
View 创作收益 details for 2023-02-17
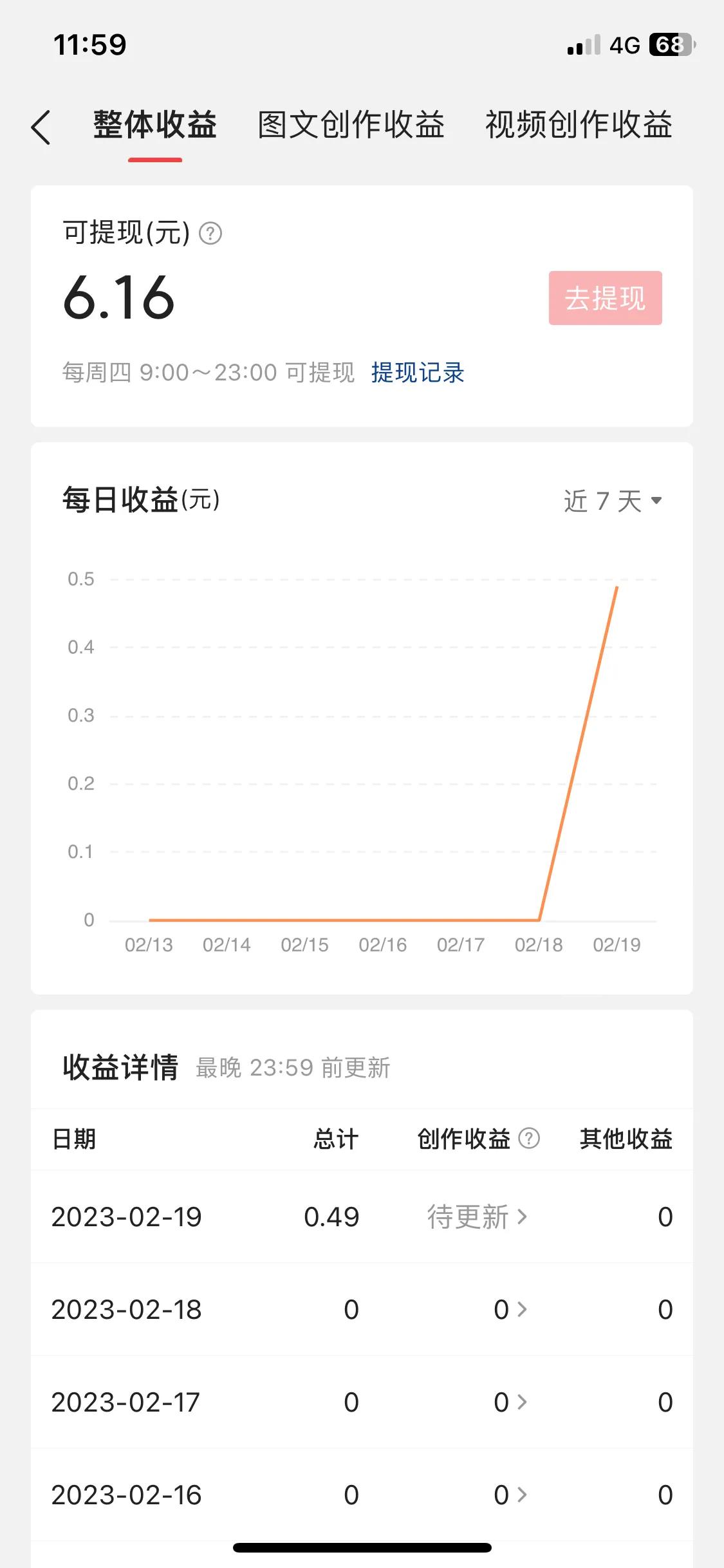(x=510, y=1402)
